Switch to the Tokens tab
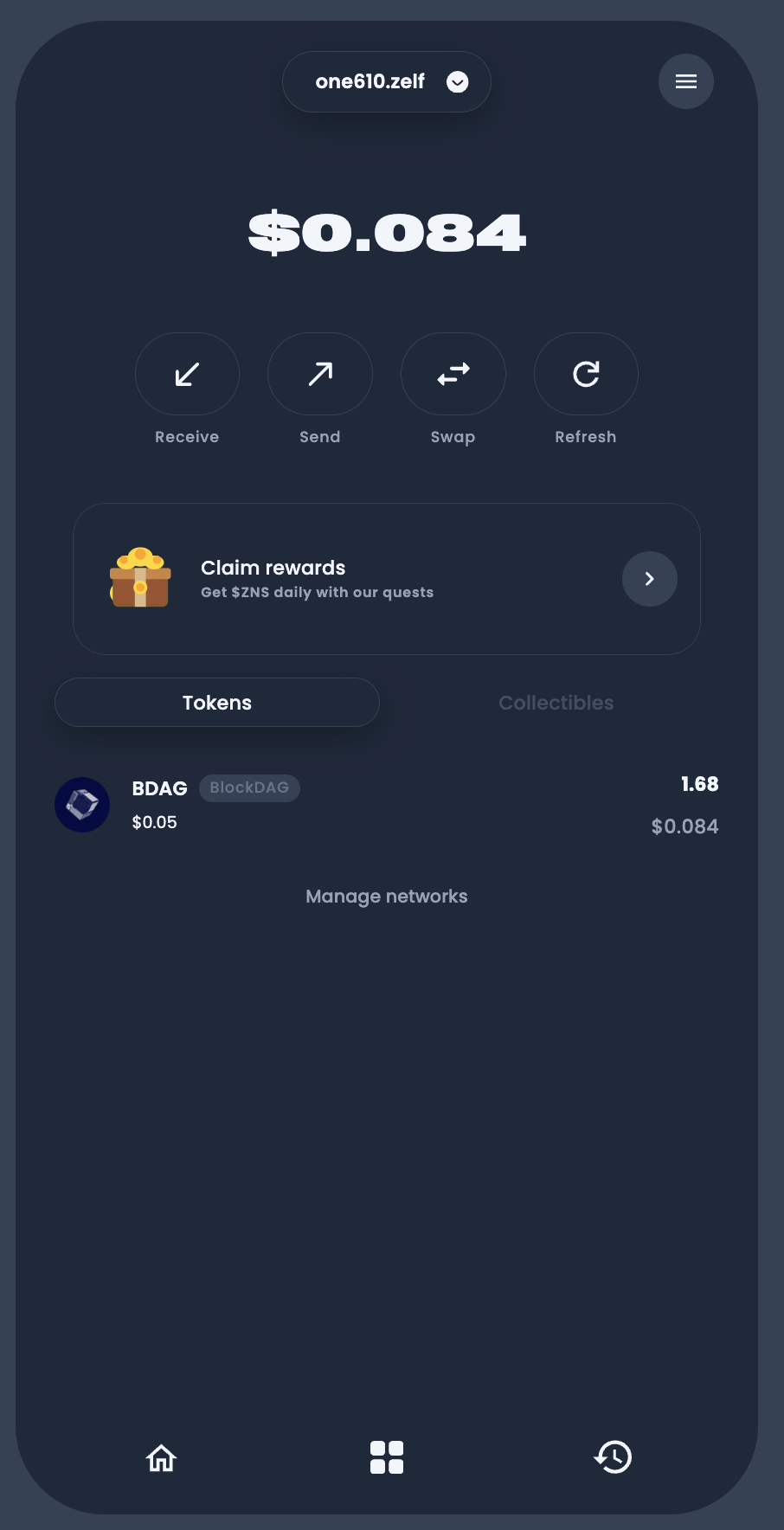This screenshot has width=784, height=1530. pos(217,703)
